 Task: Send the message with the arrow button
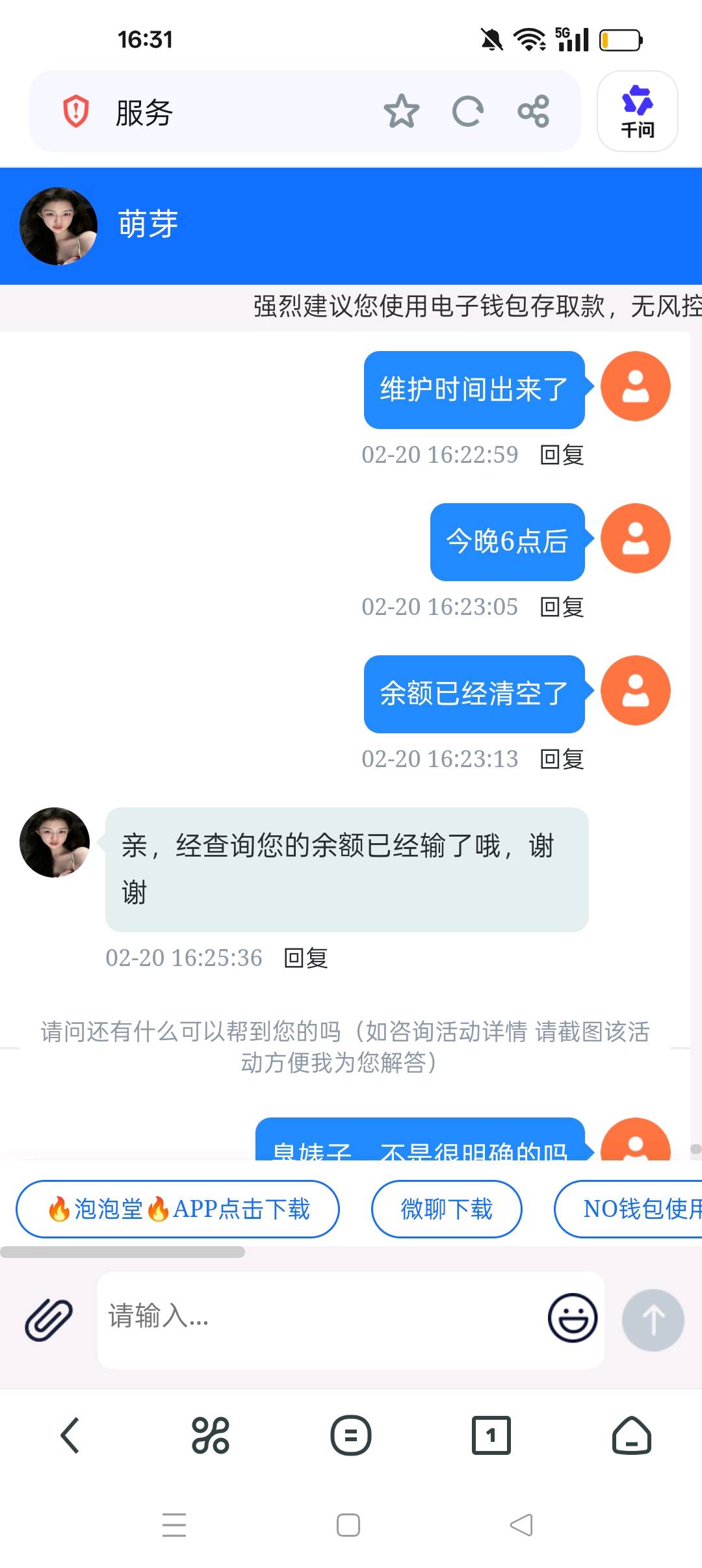click(653, 1318)
